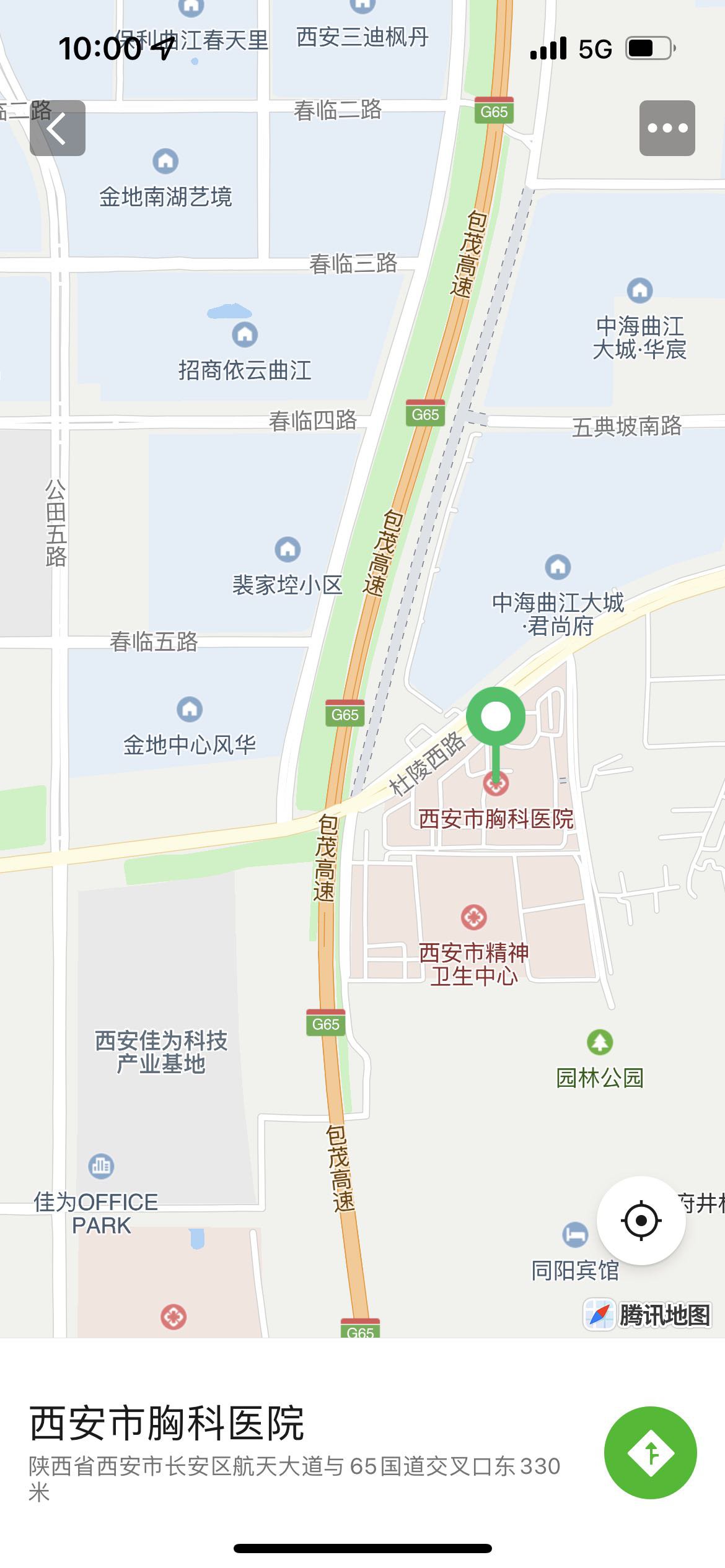
Task: Select the 同阳宾馆 hotel marker
Action: pyautogui.click(x=575, y=1234)
